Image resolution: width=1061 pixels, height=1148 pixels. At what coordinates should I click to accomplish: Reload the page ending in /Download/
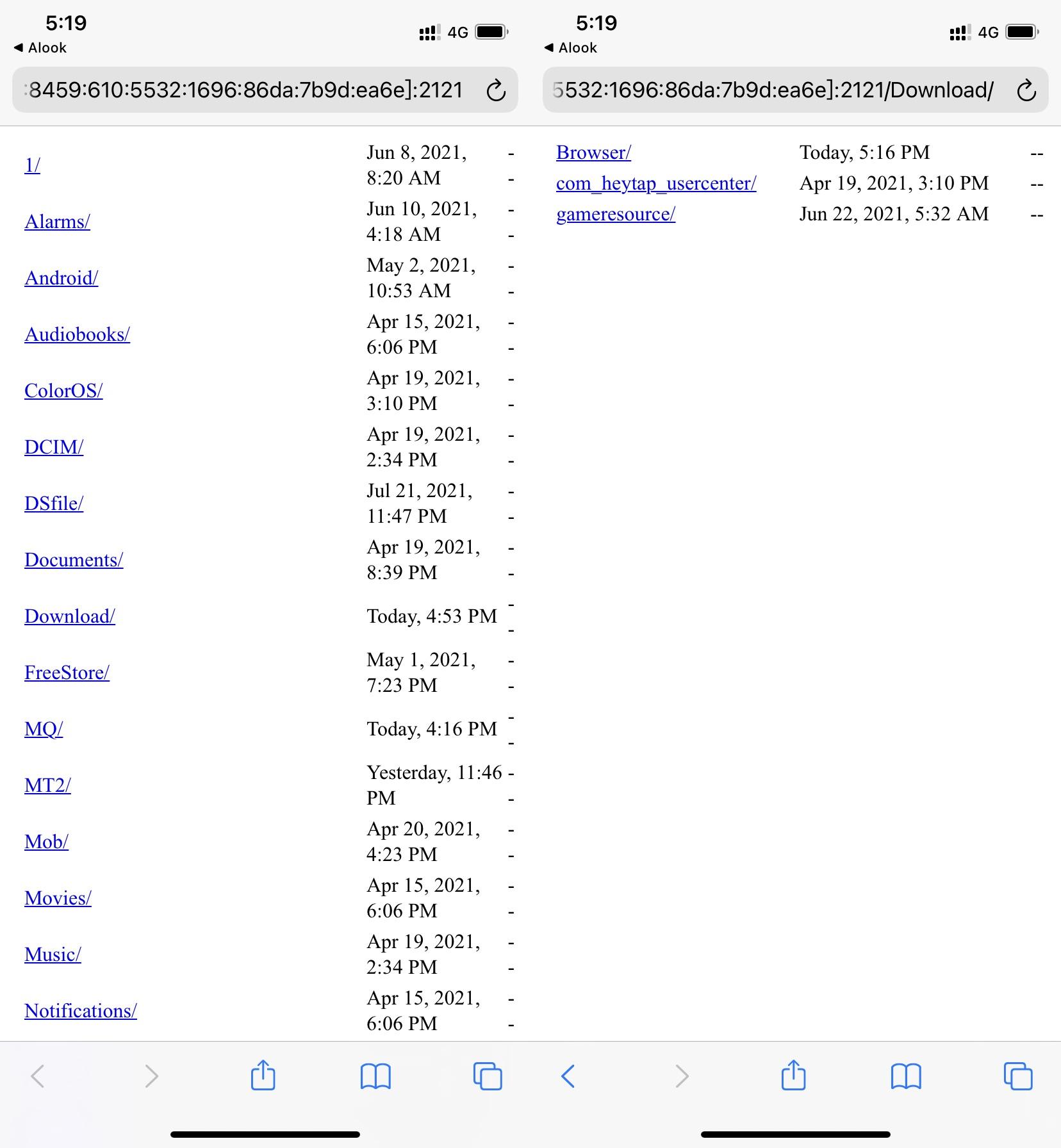(x=1026, y=90)
